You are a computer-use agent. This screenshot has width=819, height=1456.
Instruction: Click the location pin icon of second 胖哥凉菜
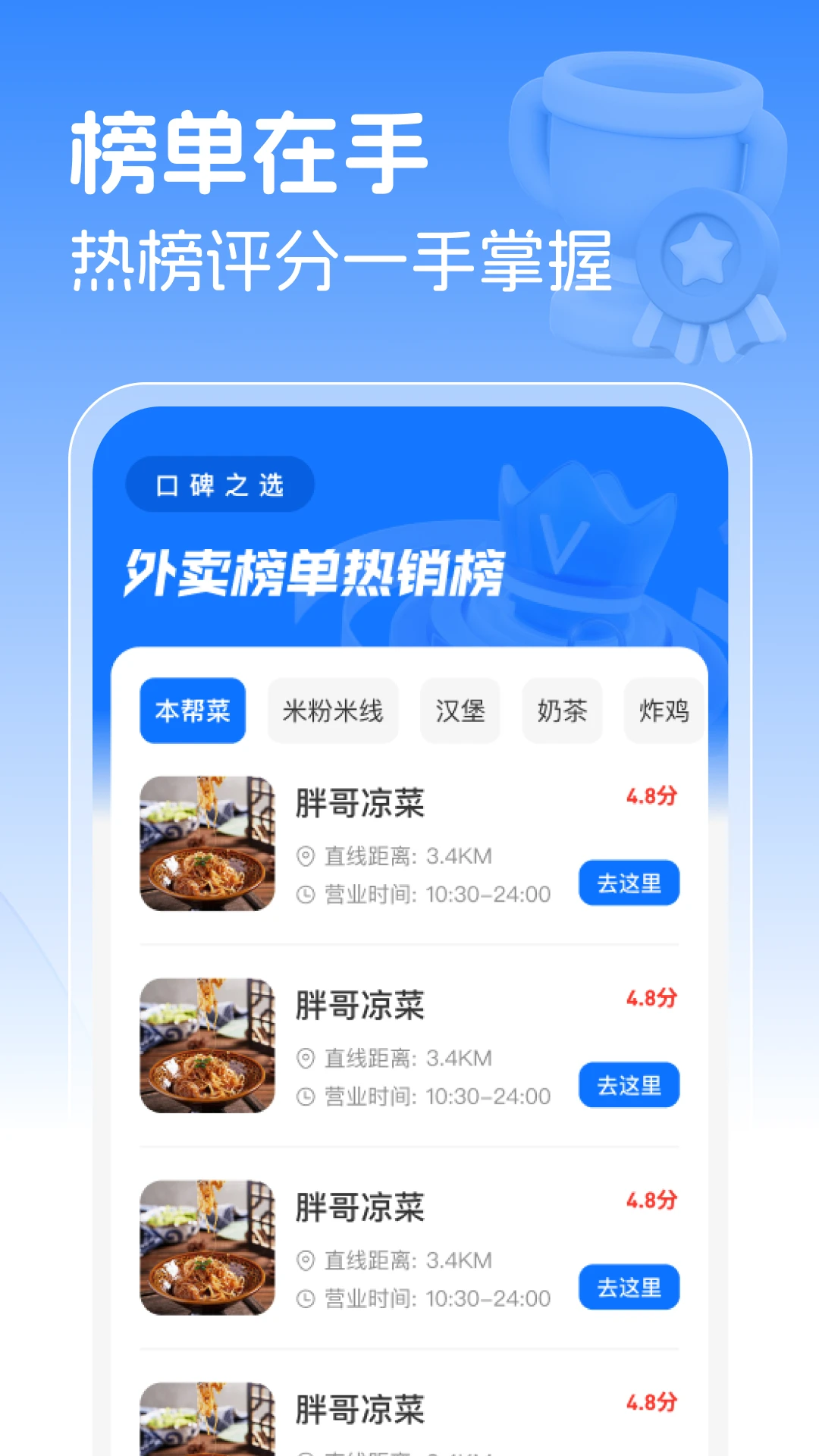click(306, 1057)
